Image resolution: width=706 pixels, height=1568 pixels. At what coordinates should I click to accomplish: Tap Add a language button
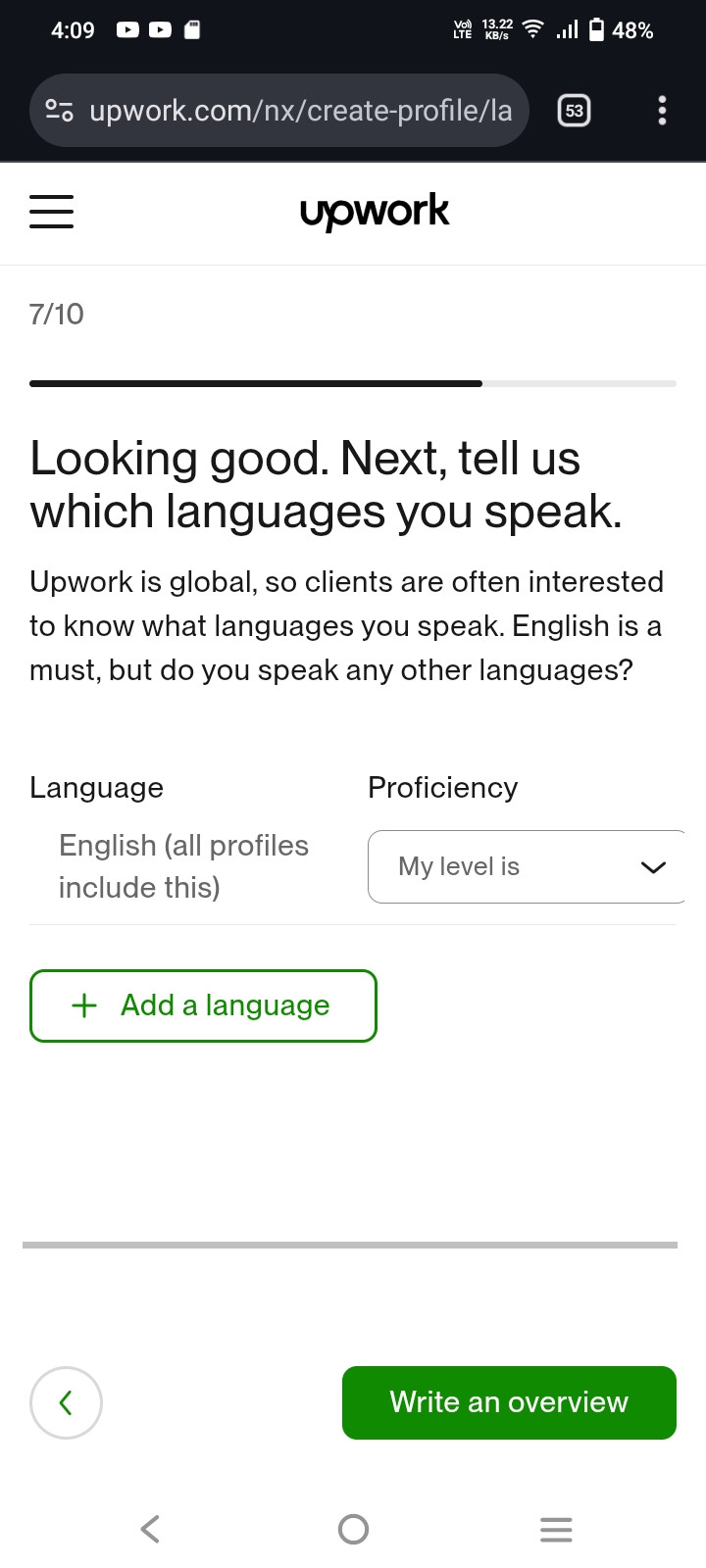(x=203, y=1005)
